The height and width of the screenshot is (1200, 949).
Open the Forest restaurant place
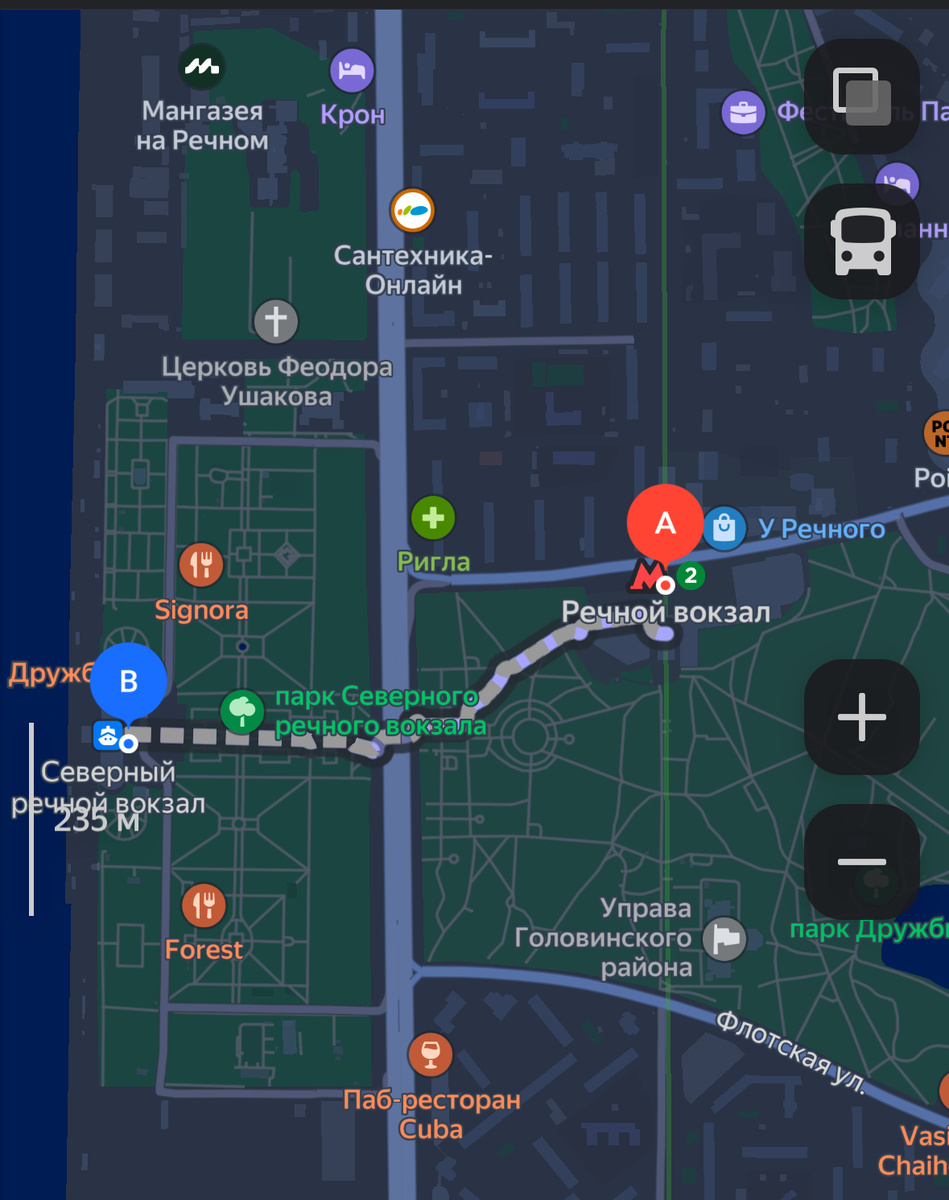(204, 905)
